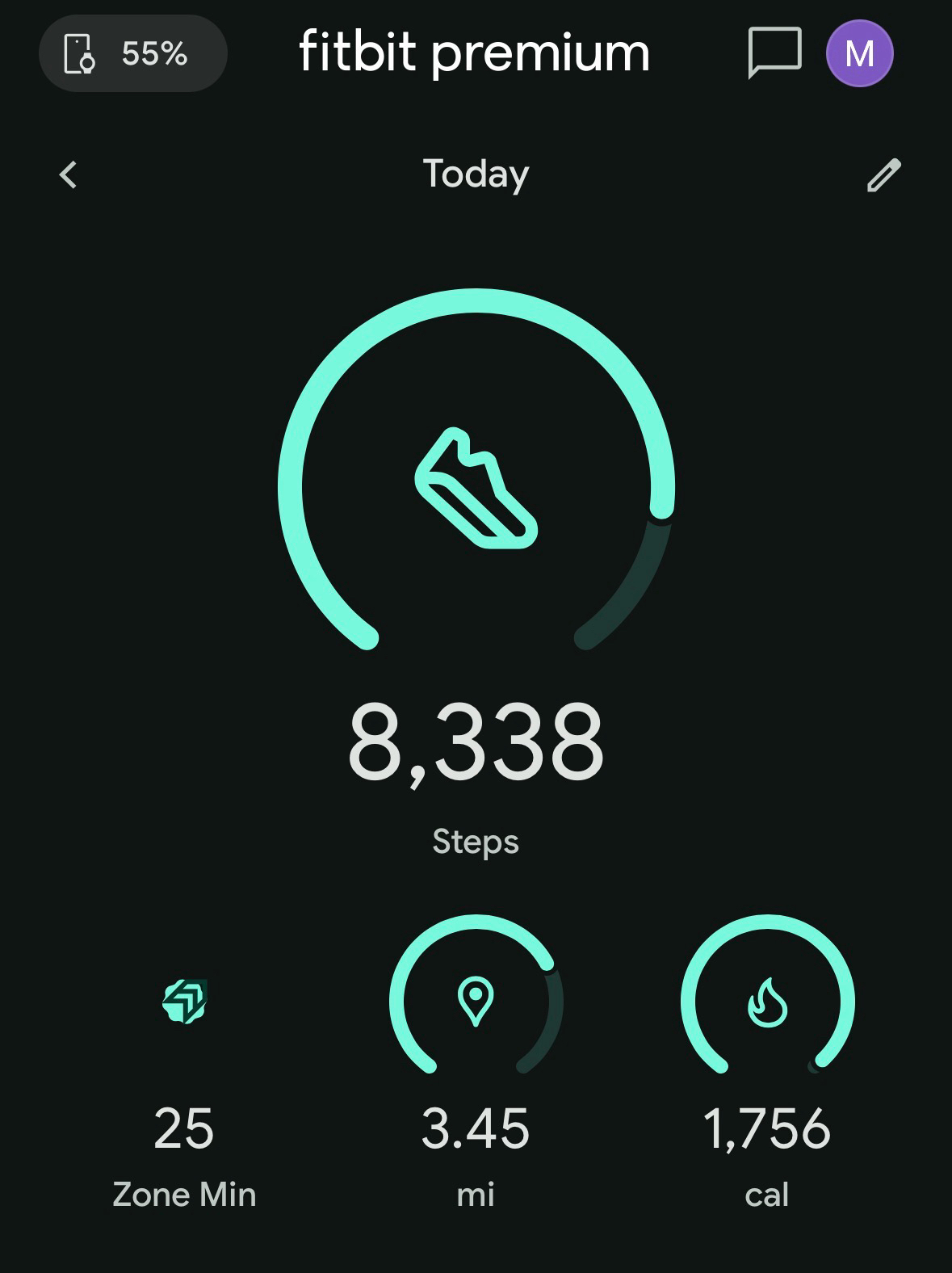Open the profile avatar M
952x1273 pixels.
(859, 54)
